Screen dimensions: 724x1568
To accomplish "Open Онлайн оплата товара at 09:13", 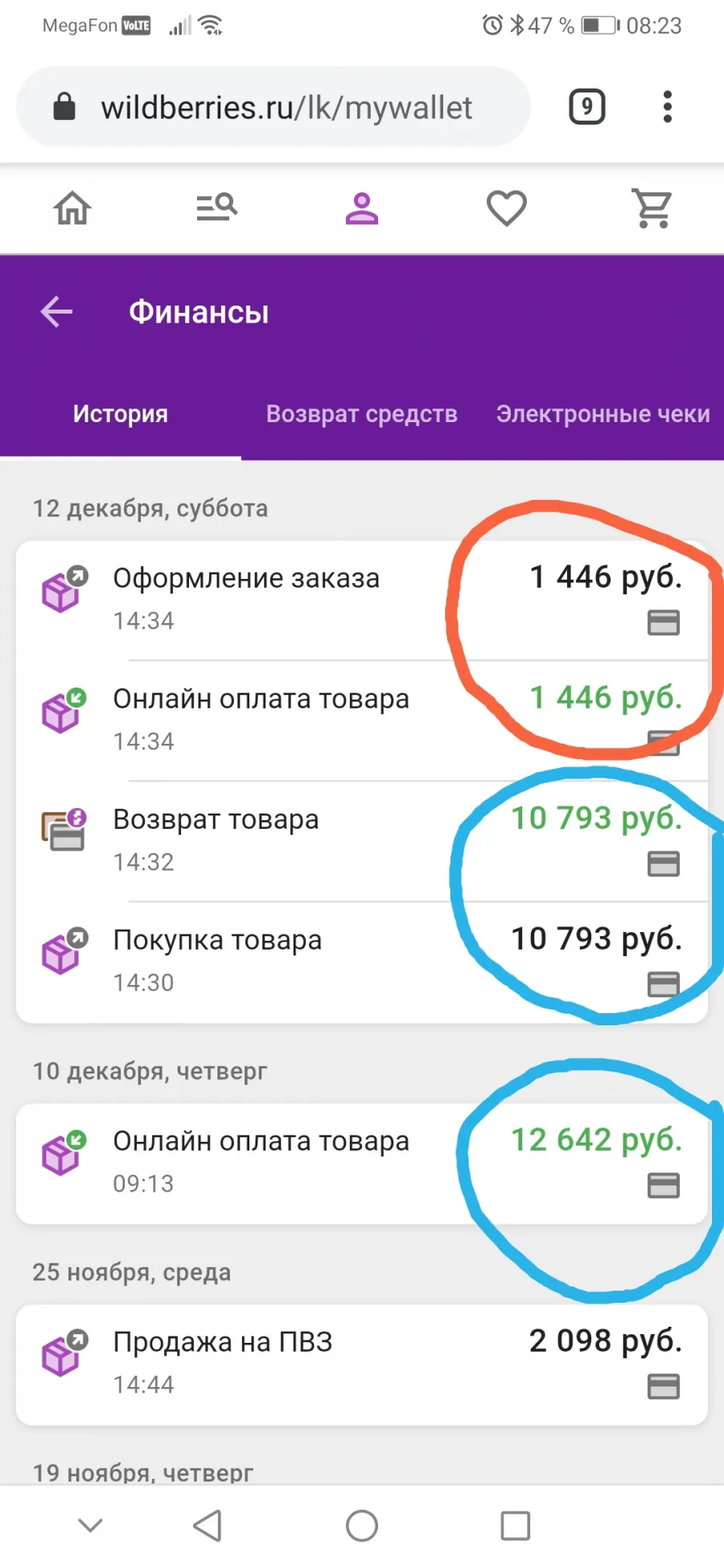I will click(x=362, y=1164).
